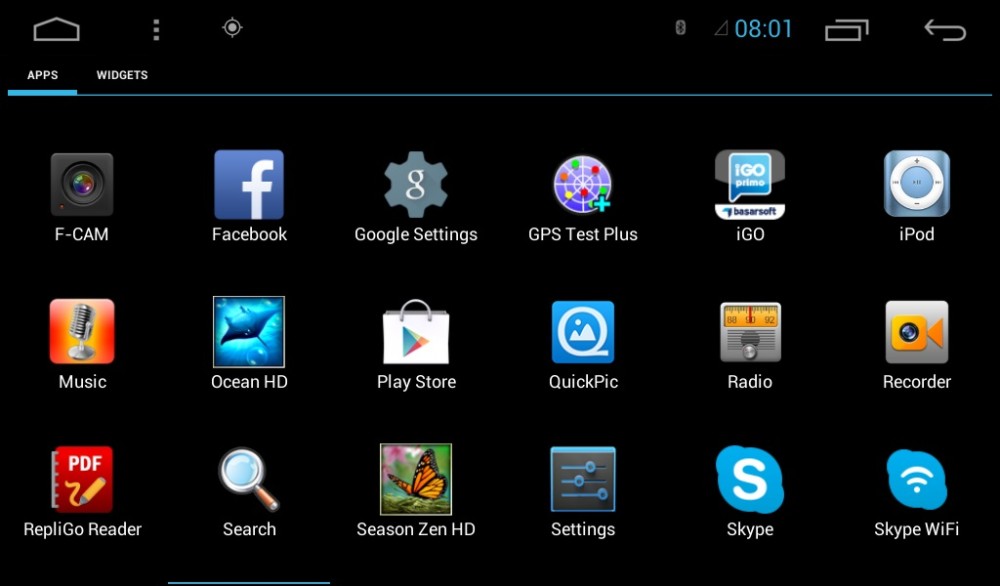Open the overflow menu in the top bar
Screen dimensions: 1000x586
(x=156, y=30)
